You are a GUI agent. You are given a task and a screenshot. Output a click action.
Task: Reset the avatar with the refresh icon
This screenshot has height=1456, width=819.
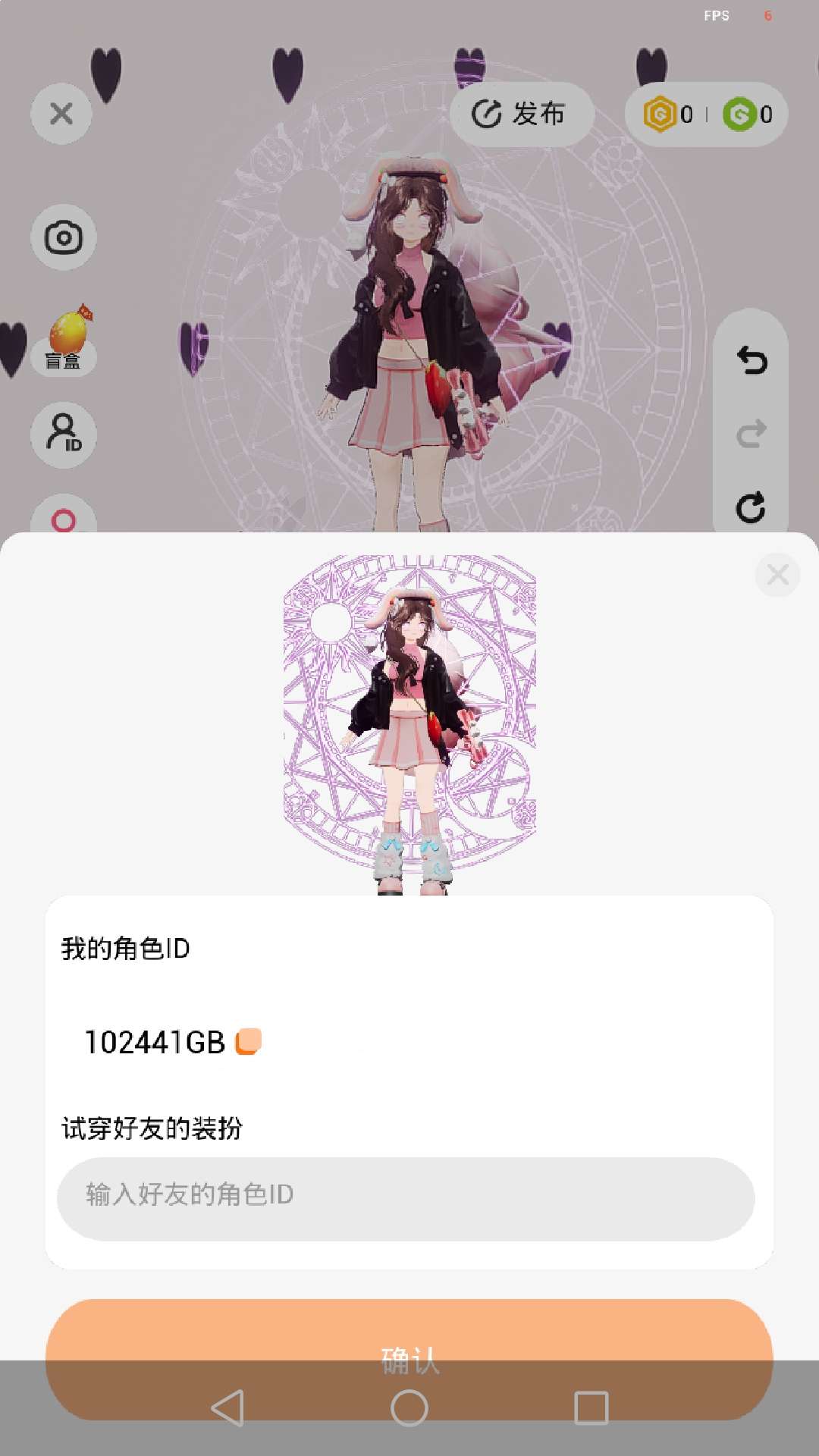click(x=751, y=507)
